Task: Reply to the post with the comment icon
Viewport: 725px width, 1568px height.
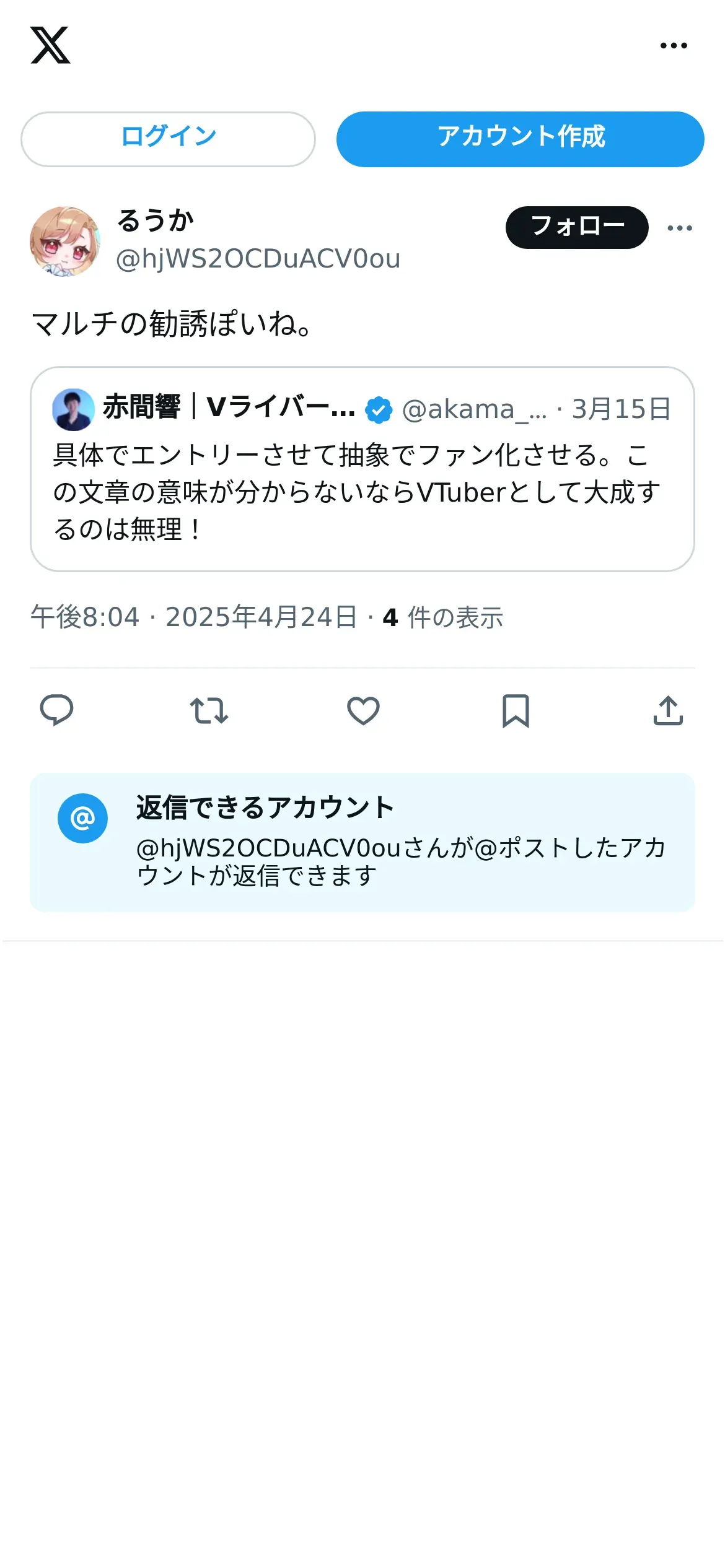Action: coord(56,710)
